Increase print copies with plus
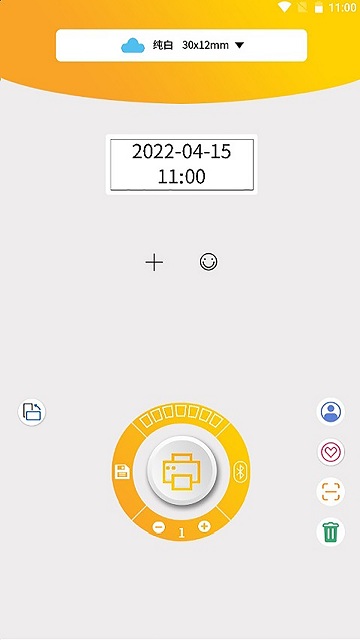Image resolution: width=360 pixels, height=640 pixels. (x=204, y=527)
